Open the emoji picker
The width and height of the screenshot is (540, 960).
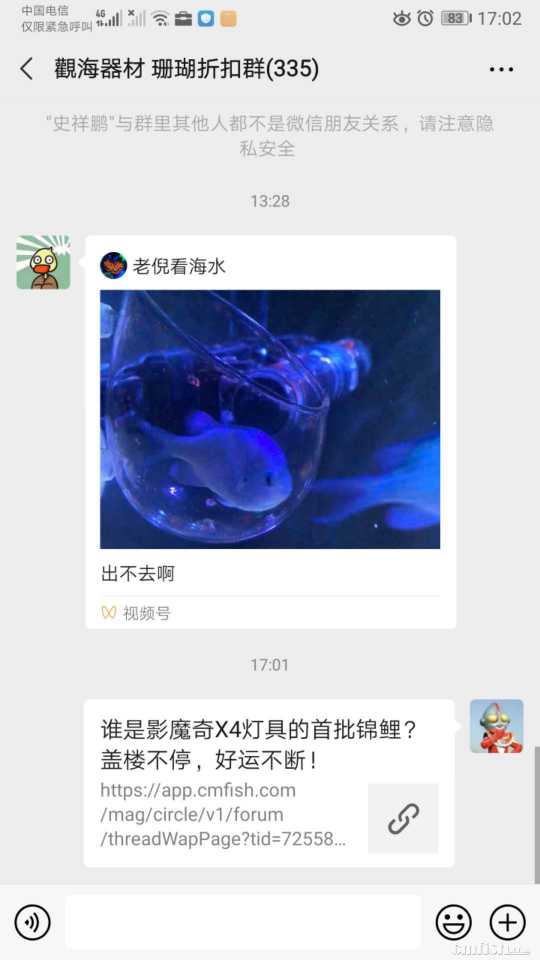click(x=454, y=923)
